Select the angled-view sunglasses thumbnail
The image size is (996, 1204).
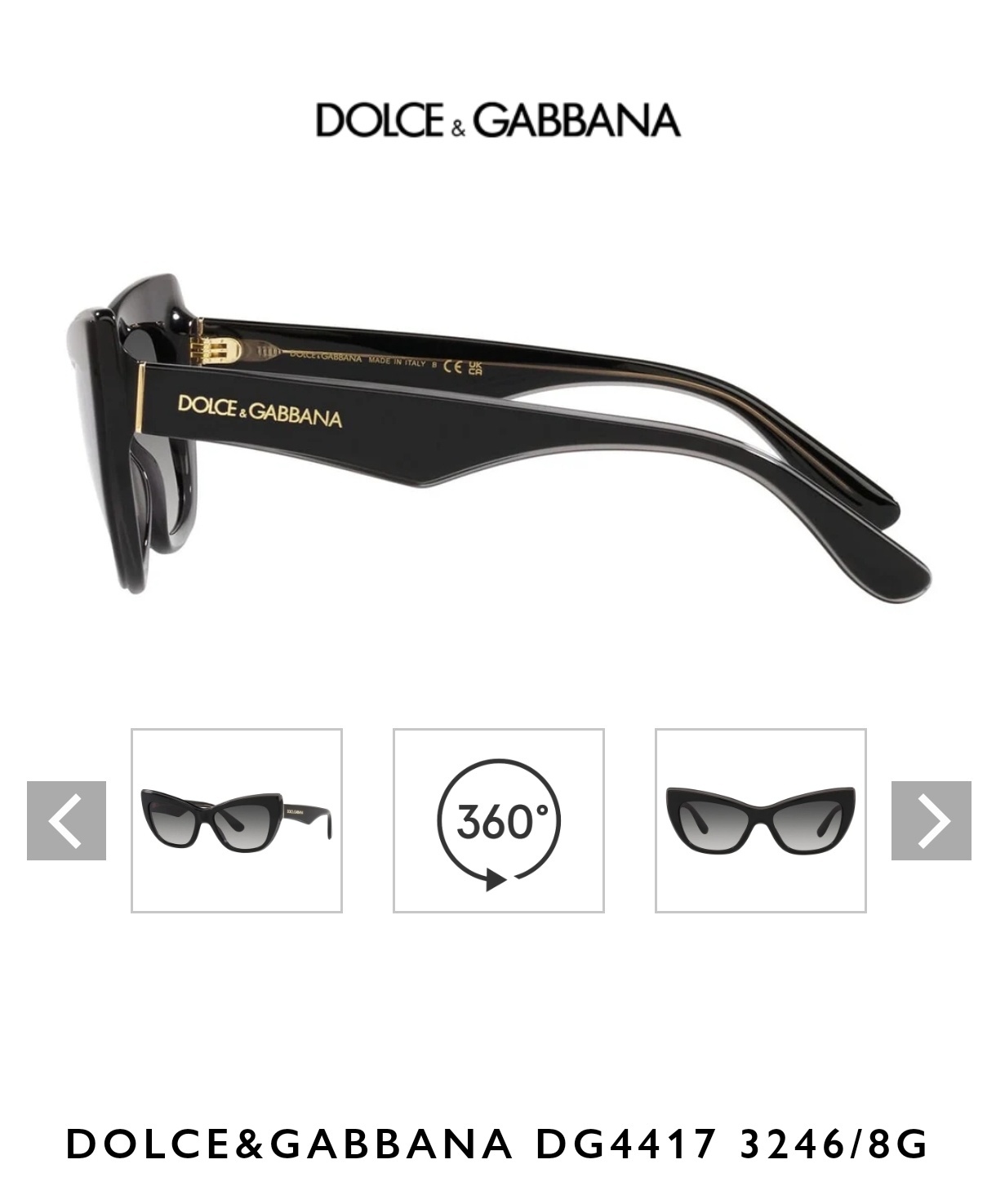tap(237, 820)
